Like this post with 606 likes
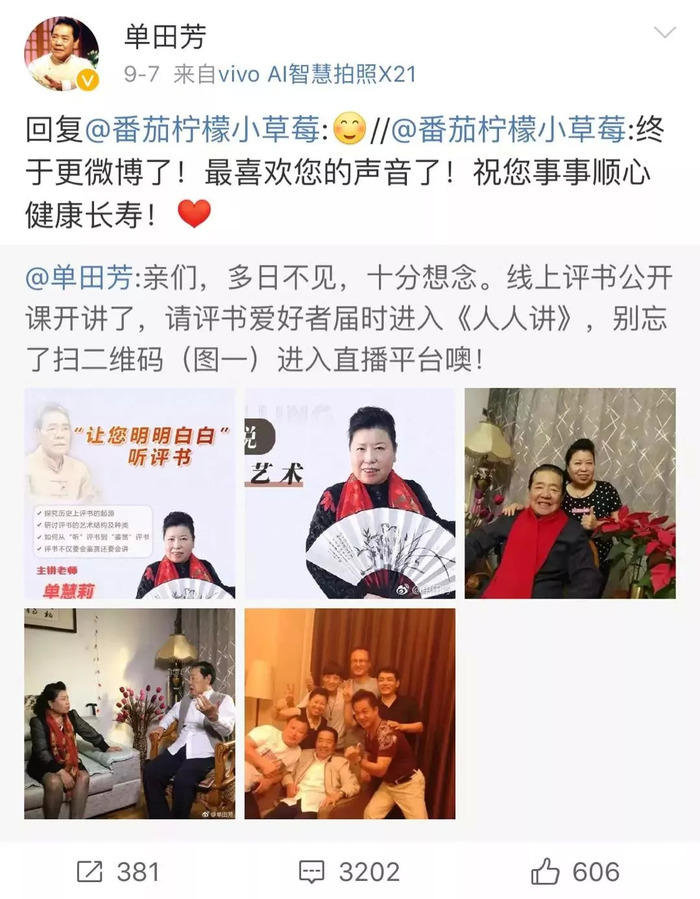This screenshot has height=899, width=700. [576, 871]
